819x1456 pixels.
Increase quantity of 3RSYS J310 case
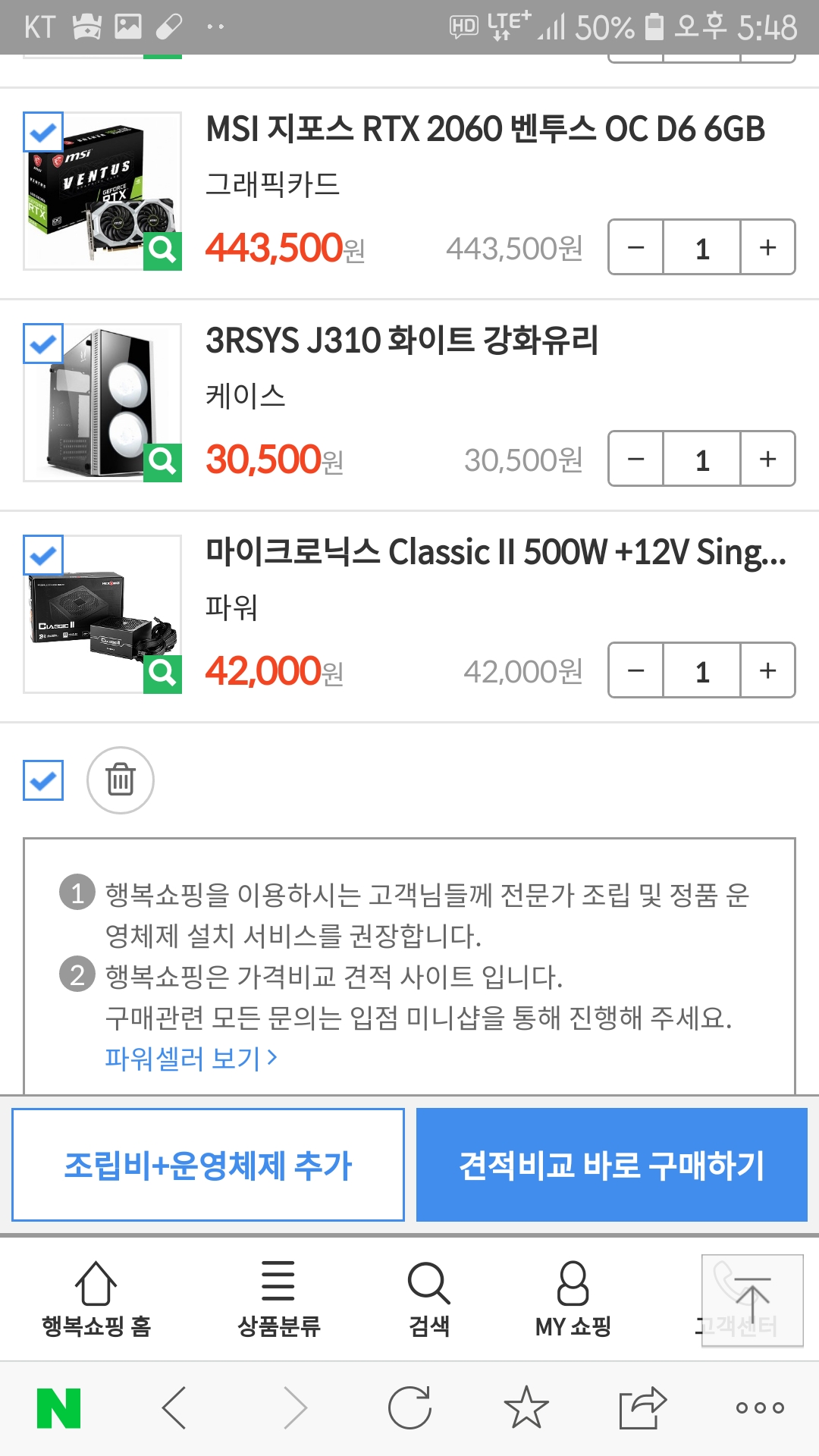pos(767,459)
